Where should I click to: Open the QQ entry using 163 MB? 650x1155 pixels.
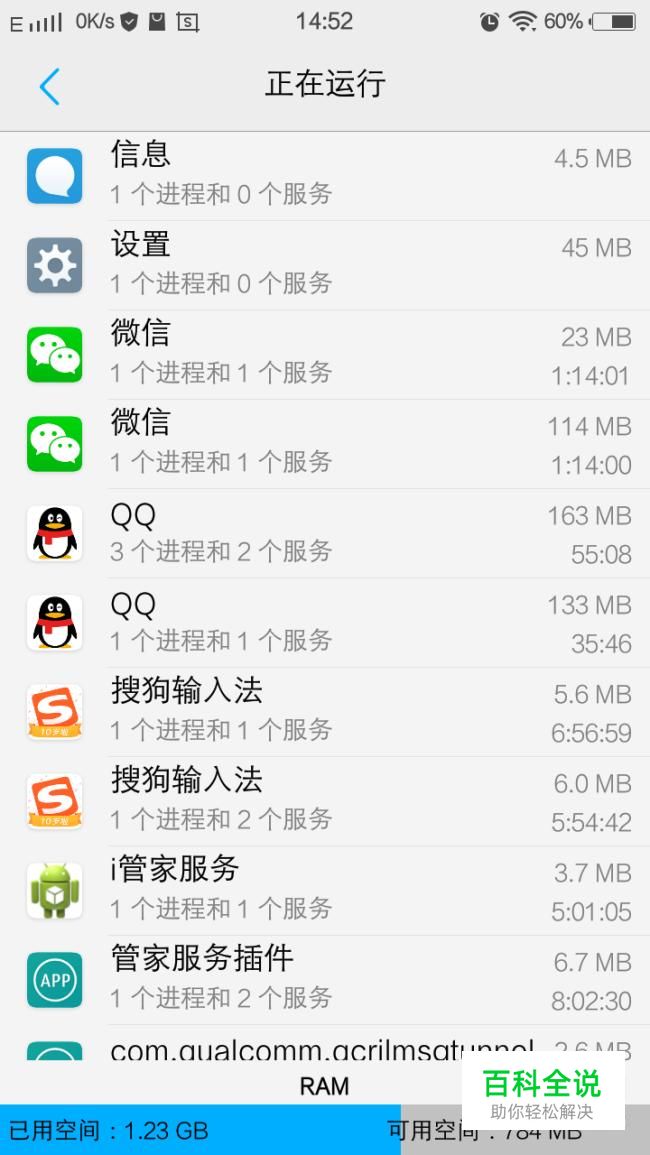click(325, 533)
